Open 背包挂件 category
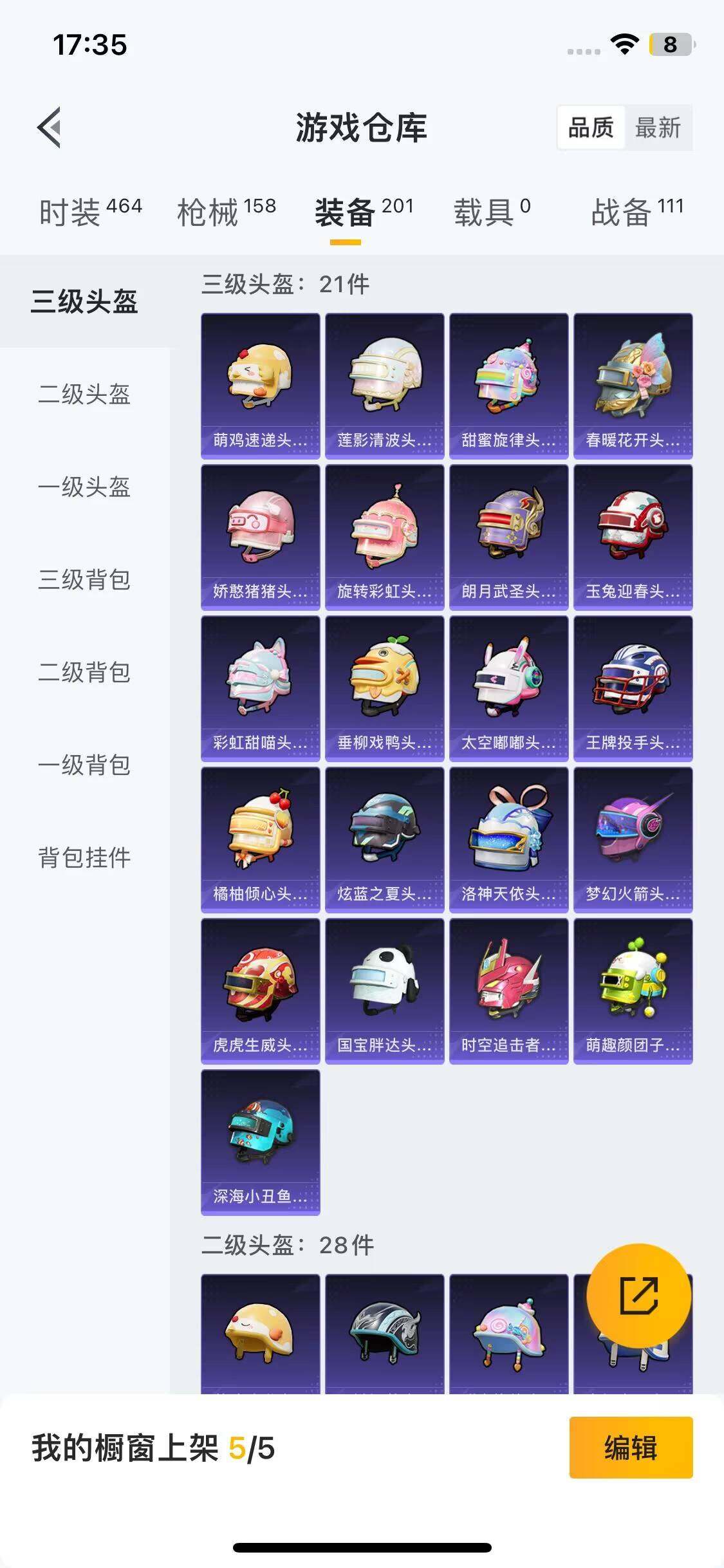The width and height of the screenshot is (724, 1568). 84,857
